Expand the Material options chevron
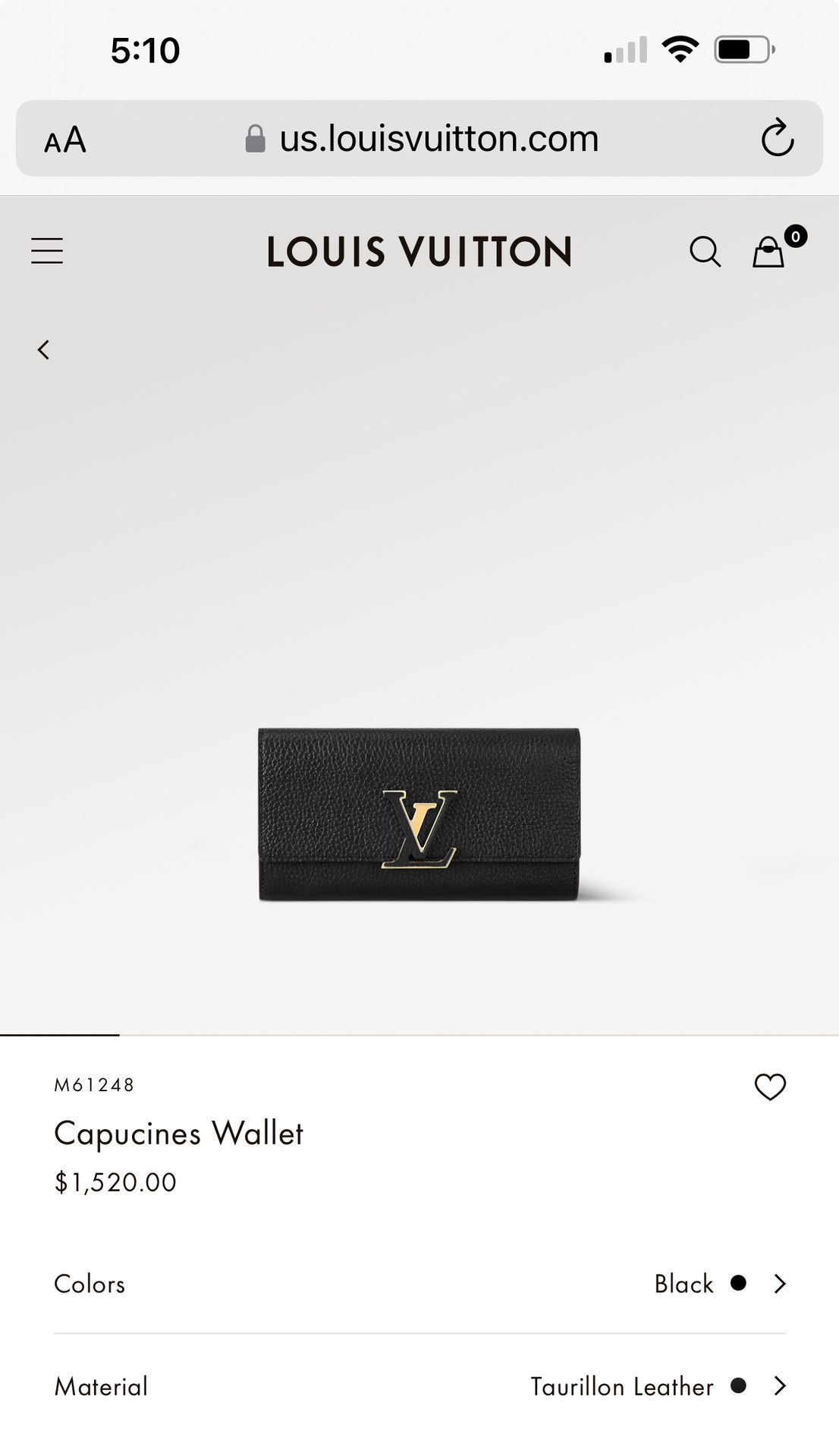This screenshot has width=839, height=1456. 780,1386
